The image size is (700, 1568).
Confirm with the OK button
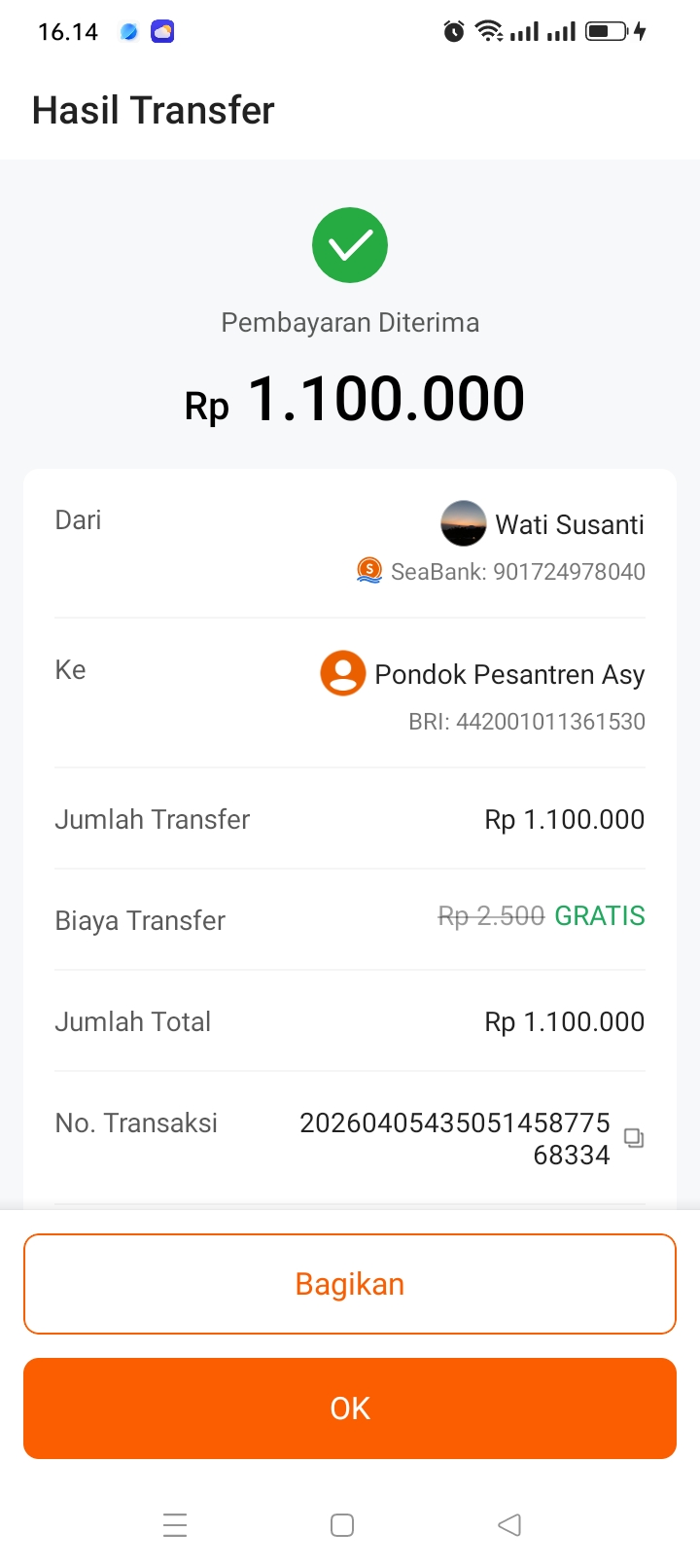(x=350, y=1408)
